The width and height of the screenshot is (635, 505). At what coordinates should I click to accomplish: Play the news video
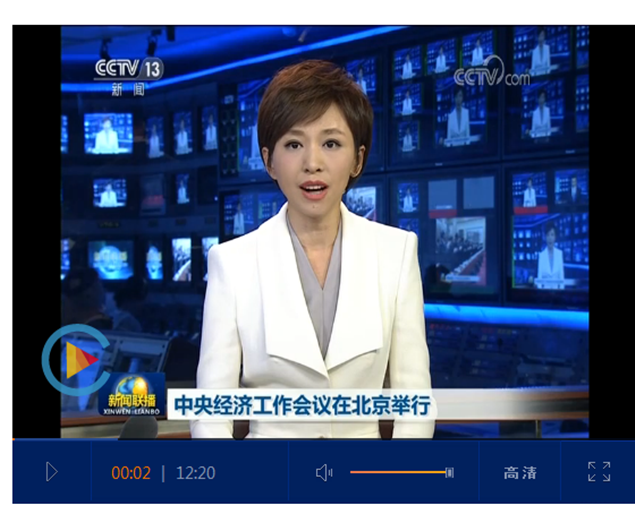coord(52,472)
